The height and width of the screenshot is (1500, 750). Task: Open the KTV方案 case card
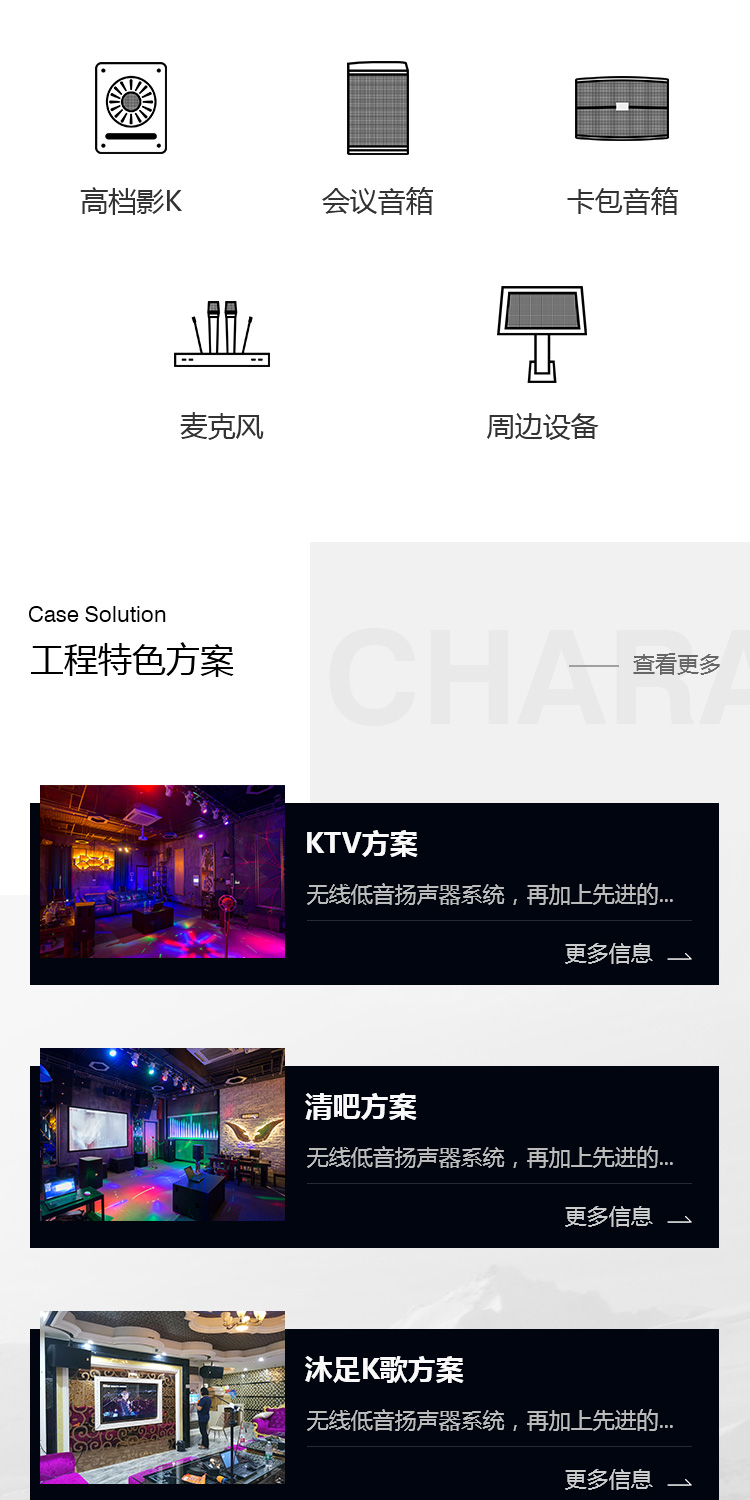tap(361, 844)
